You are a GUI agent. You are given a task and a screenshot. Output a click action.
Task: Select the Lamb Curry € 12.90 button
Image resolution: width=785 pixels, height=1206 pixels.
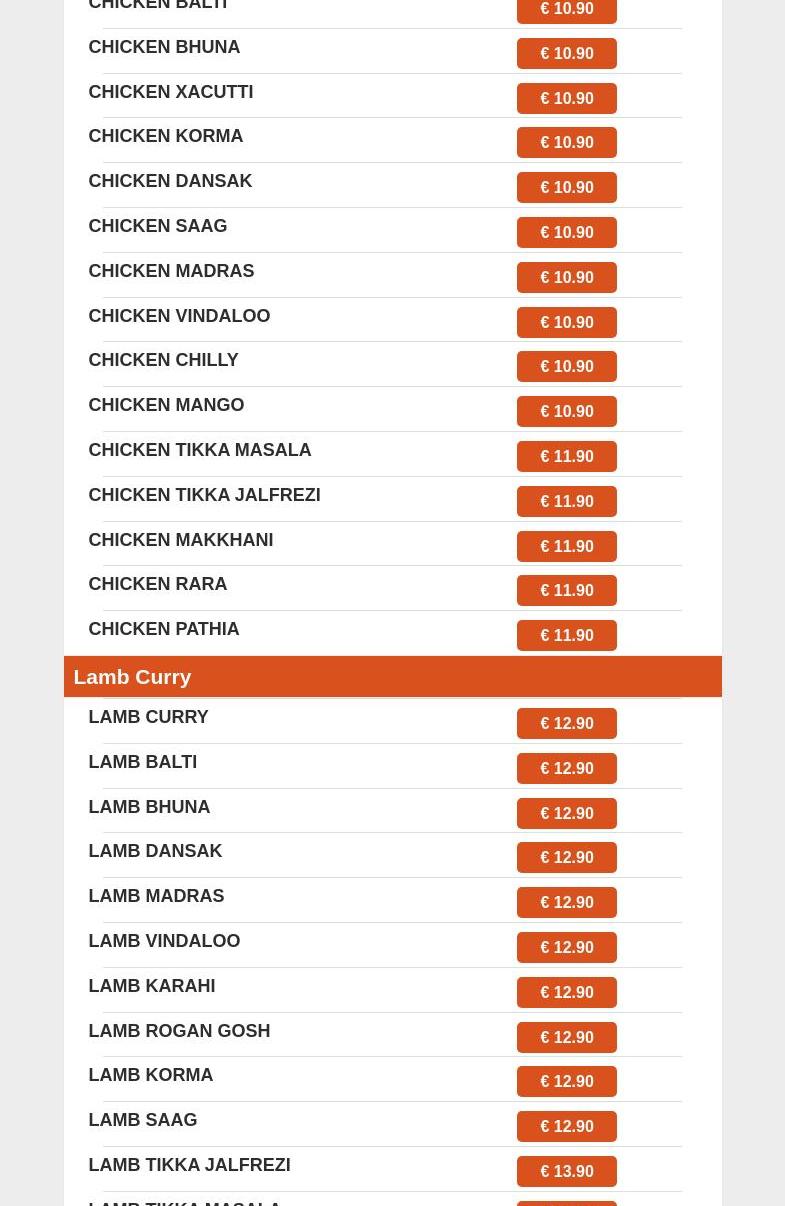[566, 723]
